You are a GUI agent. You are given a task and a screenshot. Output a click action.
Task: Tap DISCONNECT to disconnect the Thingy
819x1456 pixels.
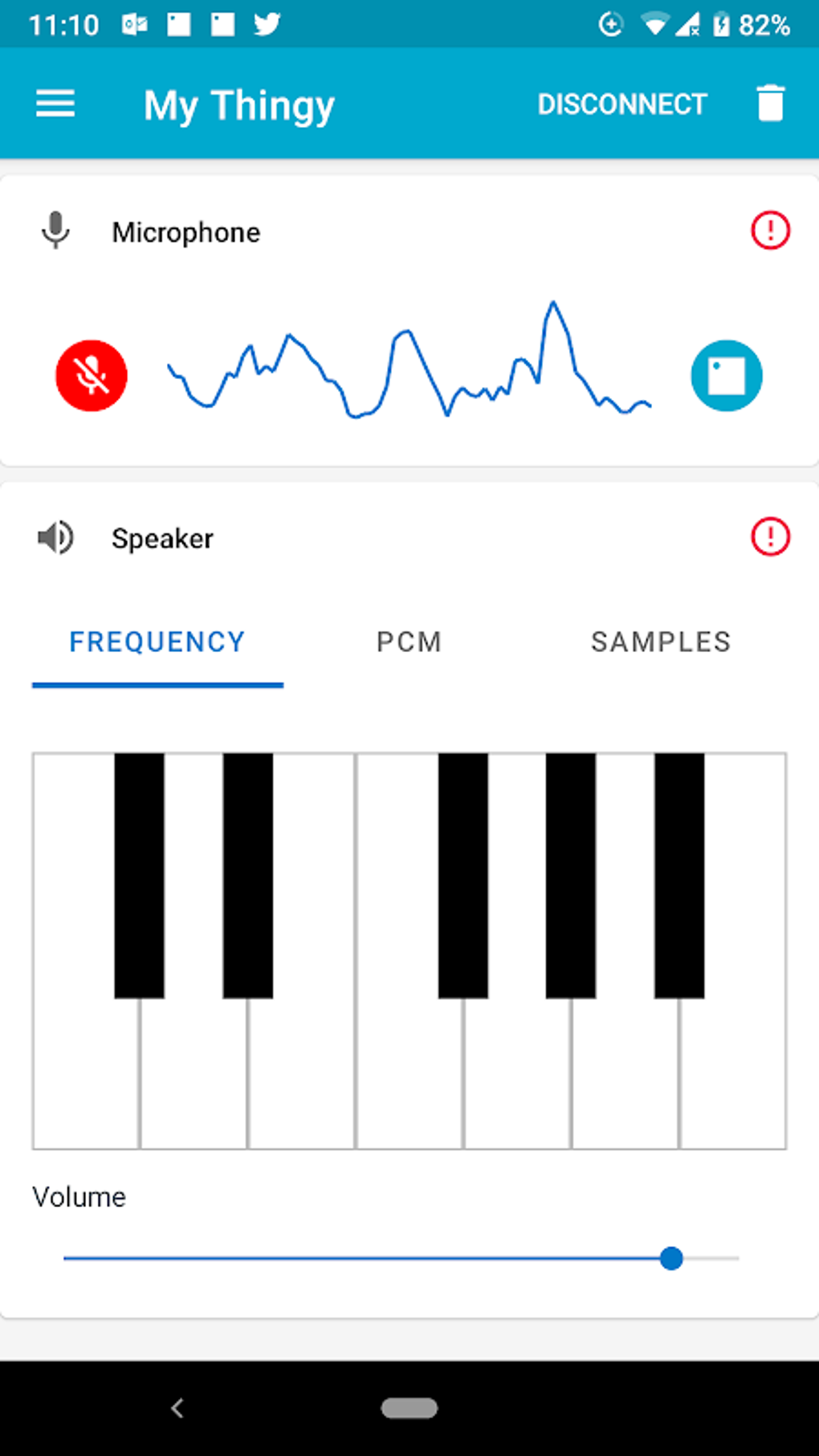tap(622, 103)
